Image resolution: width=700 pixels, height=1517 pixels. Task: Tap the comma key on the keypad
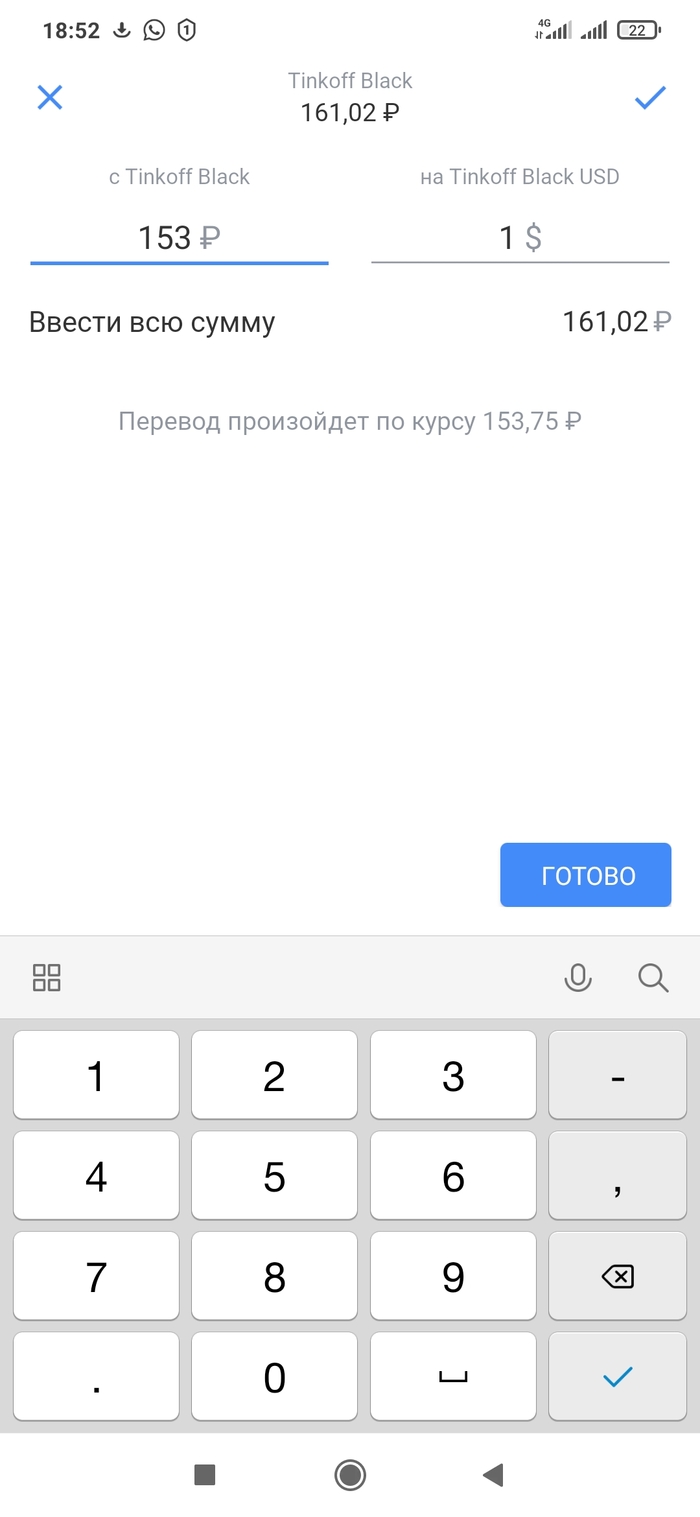point(618,1177)
